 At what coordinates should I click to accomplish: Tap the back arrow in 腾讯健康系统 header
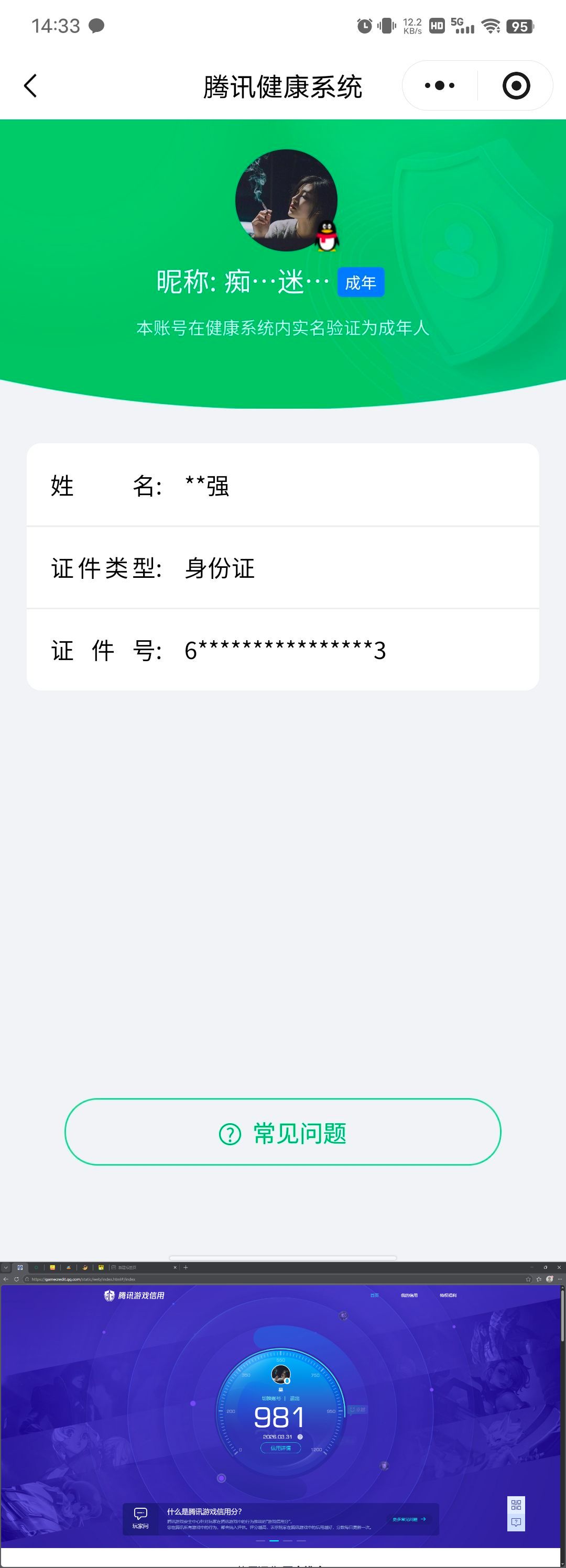pyautogui.click(x=30, y=85)
